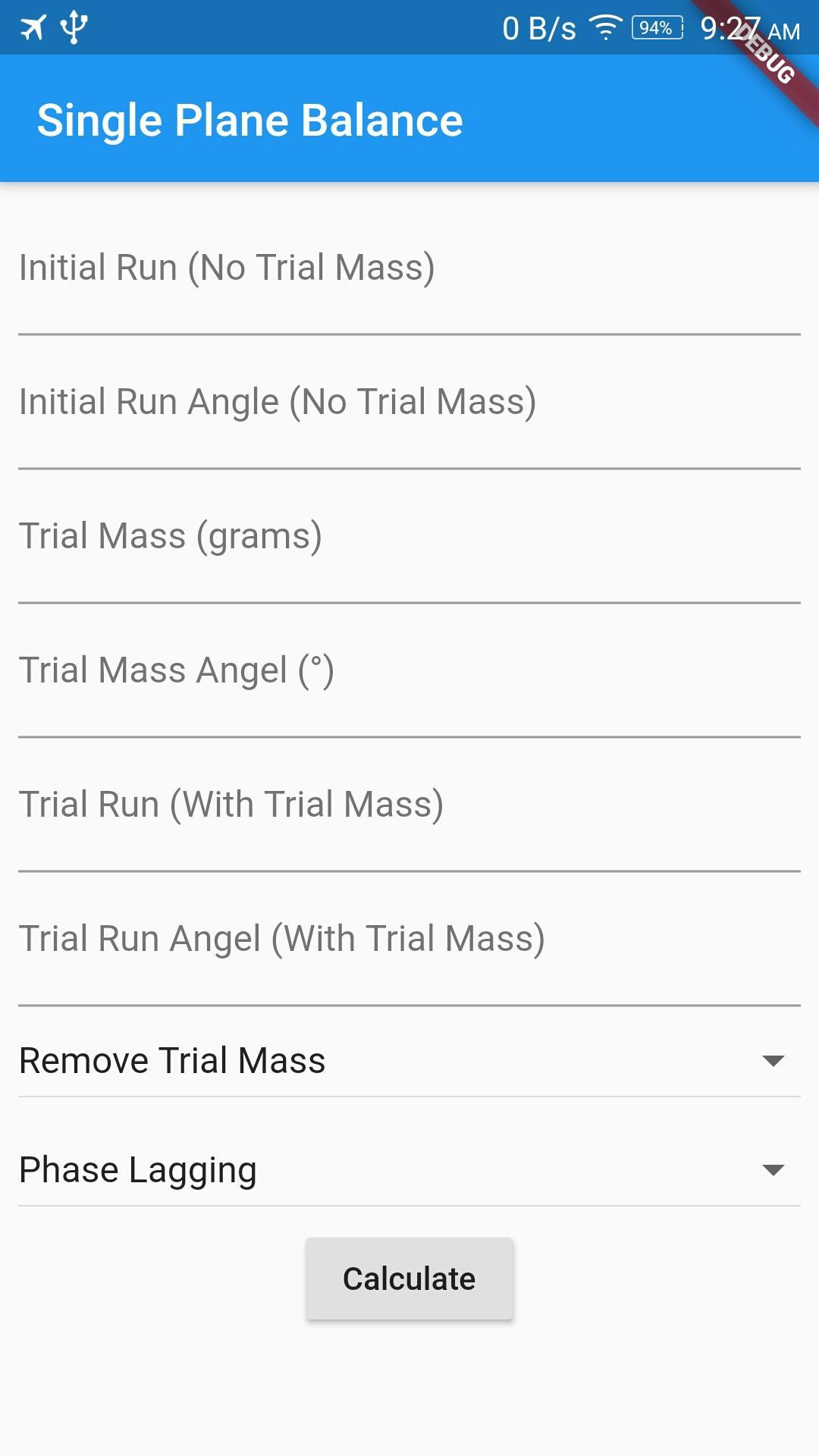Select the Trial Run Angel input field
This screenshot has height=1456, width=819.
409,940
